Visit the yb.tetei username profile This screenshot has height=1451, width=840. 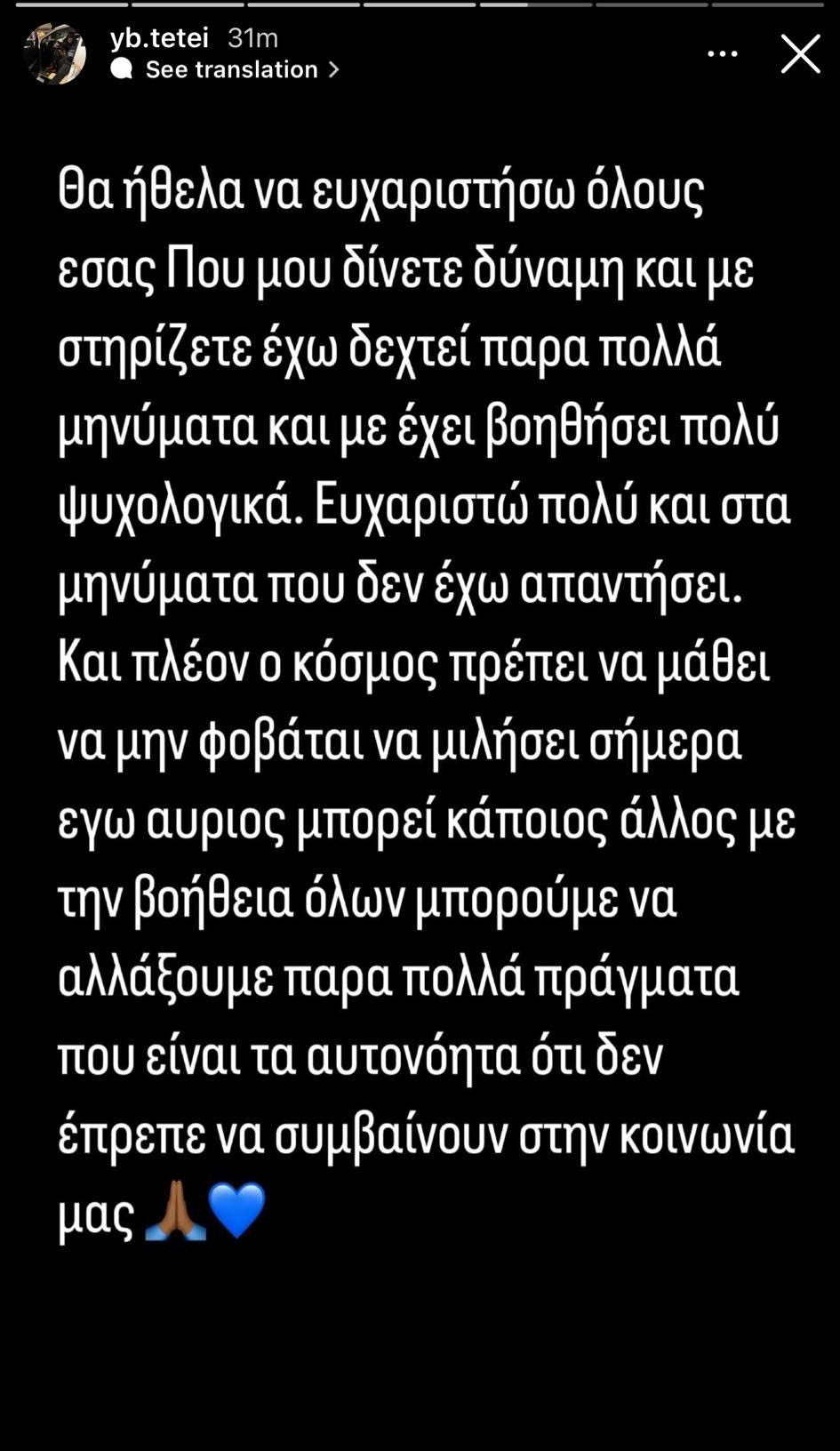point(159,38)
